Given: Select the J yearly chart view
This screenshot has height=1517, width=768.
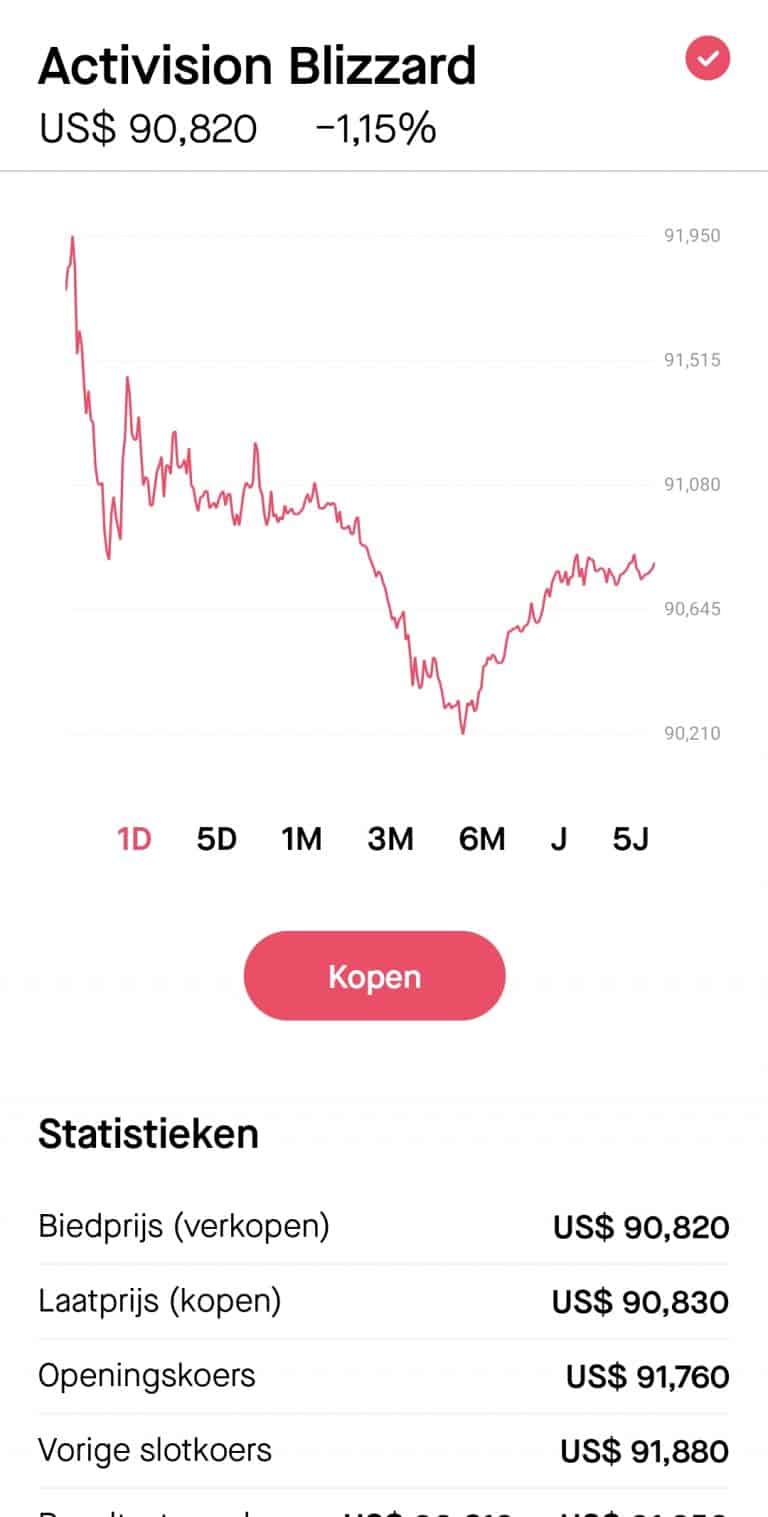Looking at the screenshot, I should point(558,839).
